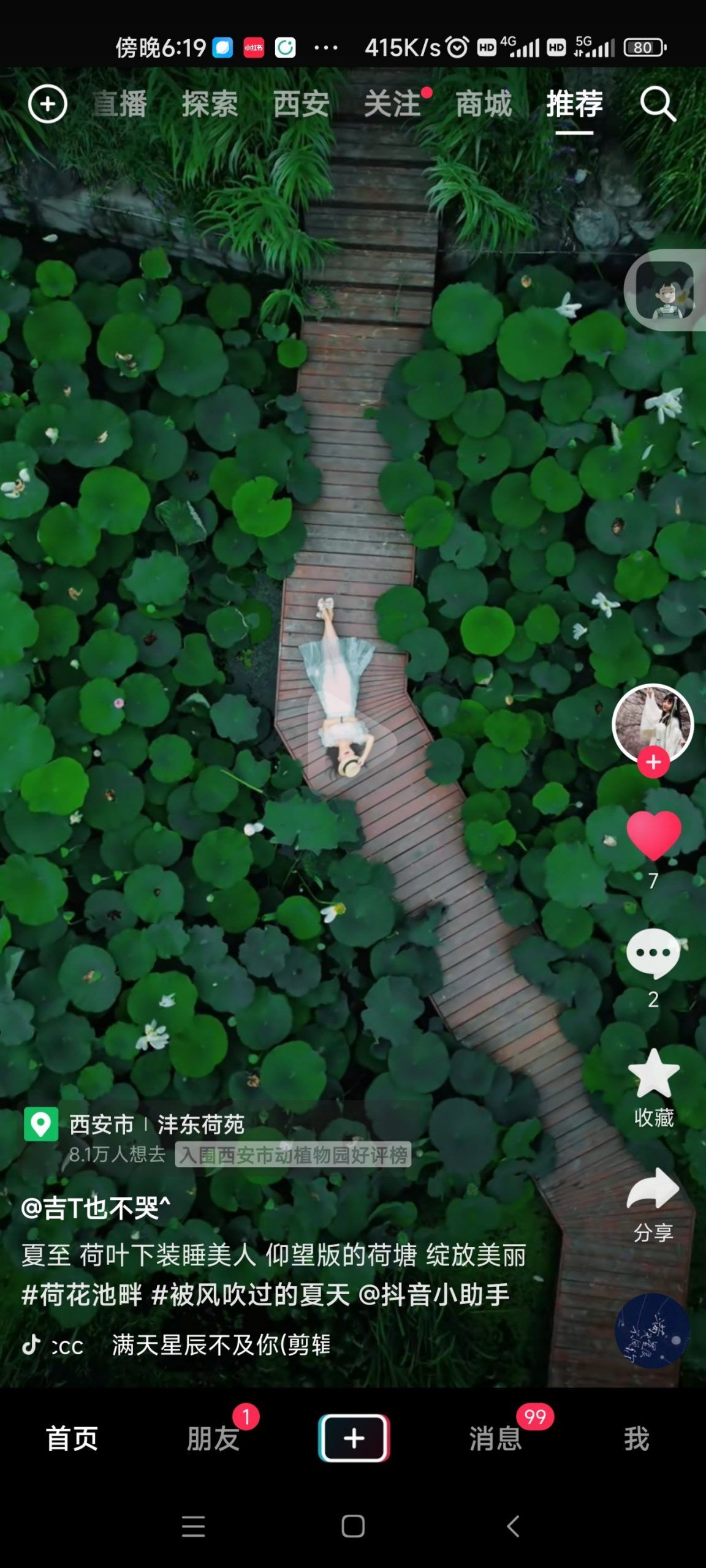Open the 商城 tab
The width and height of the screenshot is (706, 1568).
[484, 104]
